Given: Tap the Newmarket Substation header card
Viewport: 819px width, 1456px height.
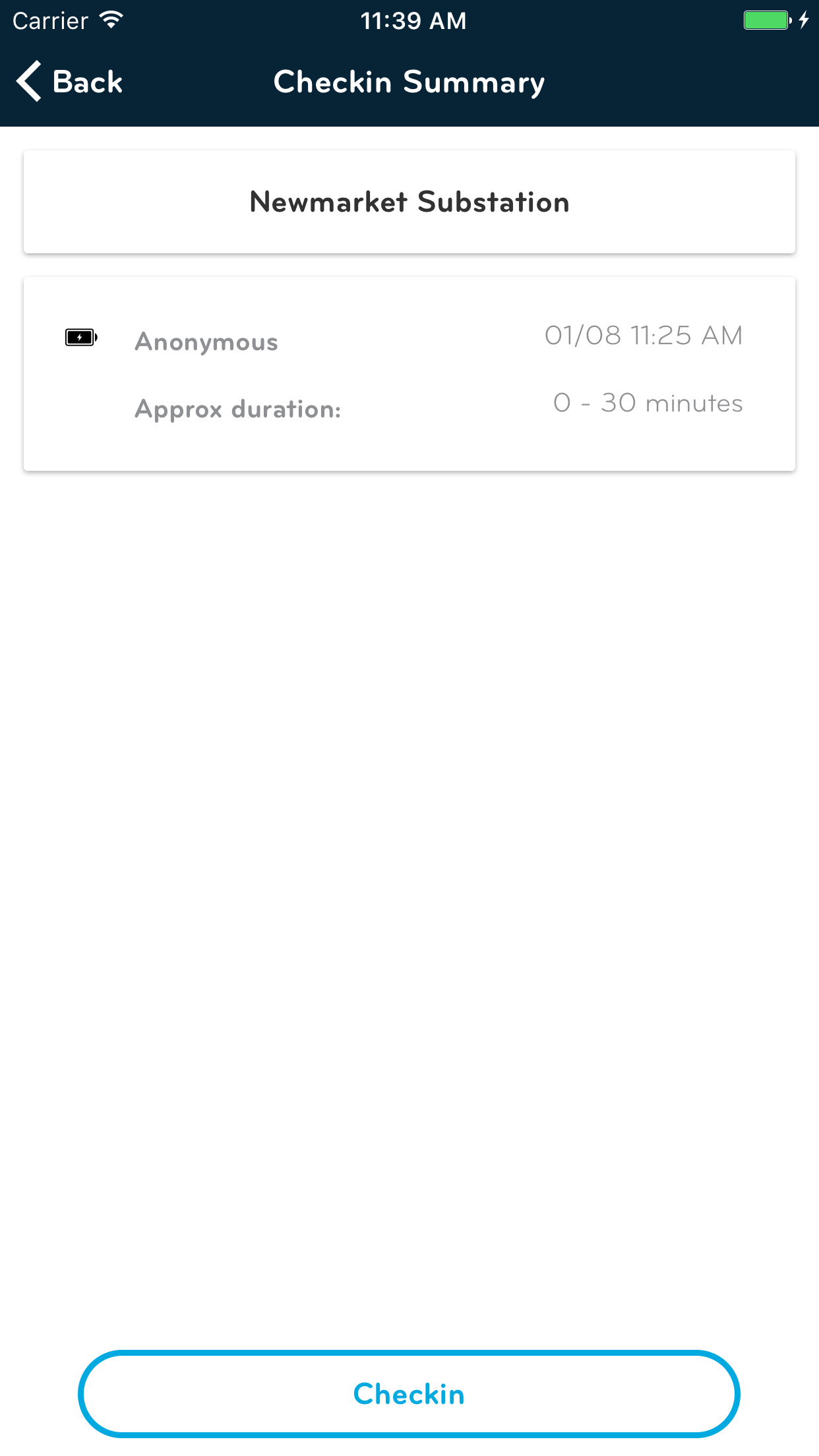Looking at the screenshot, I should click(x=409, y=202).
